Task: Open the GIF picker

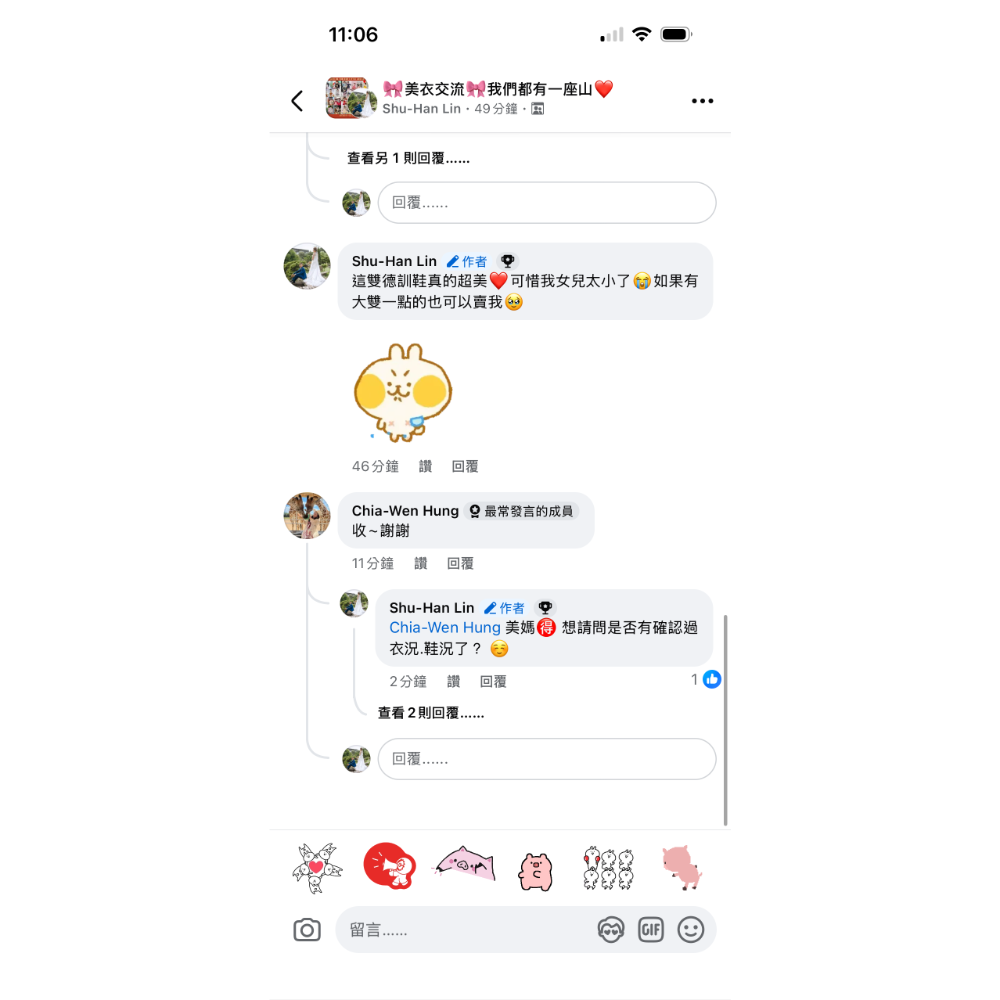Action: tap(651, 930)
